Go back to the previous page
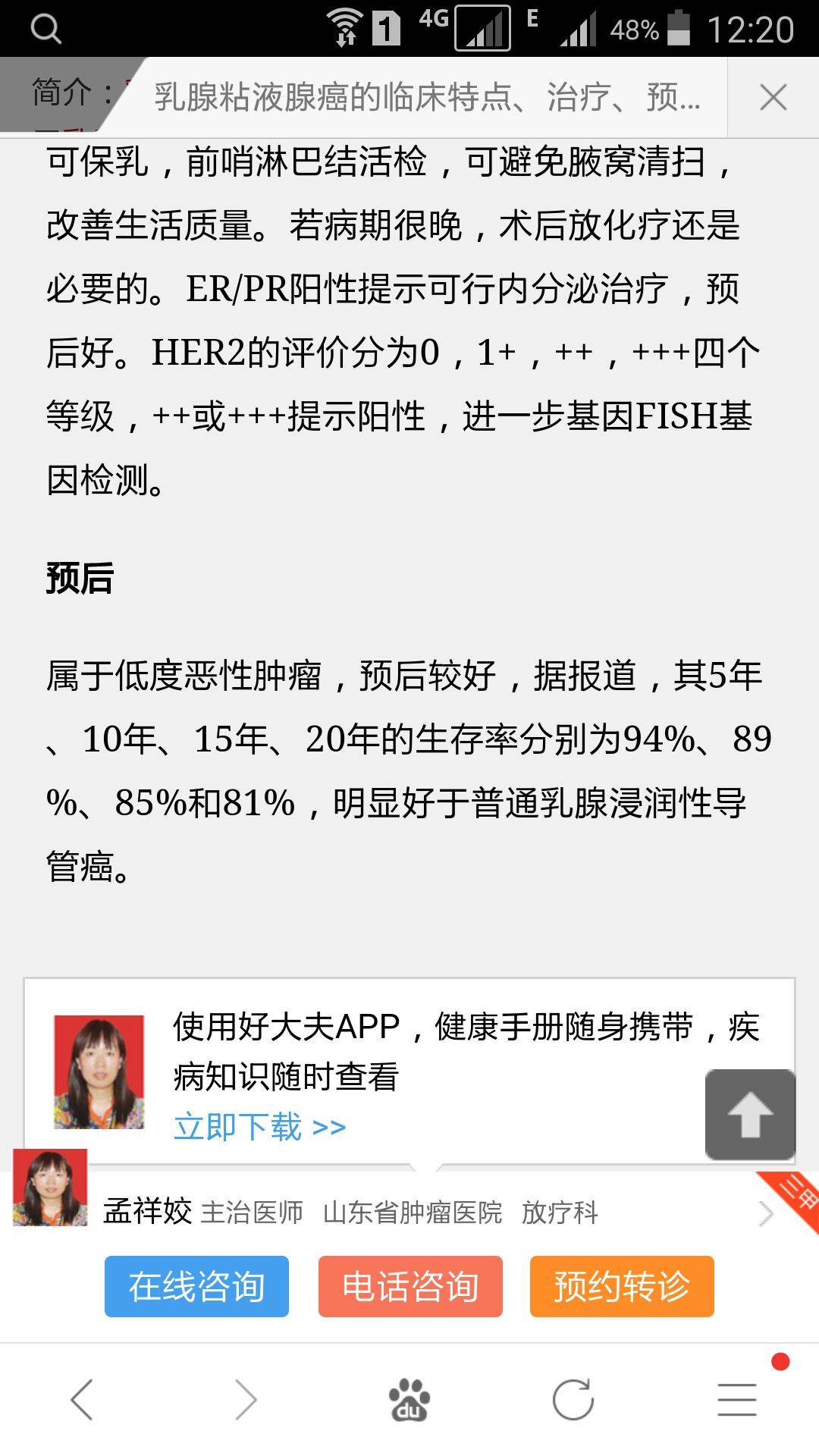Screen dimensions: 819x1456 click(82, 1399)
